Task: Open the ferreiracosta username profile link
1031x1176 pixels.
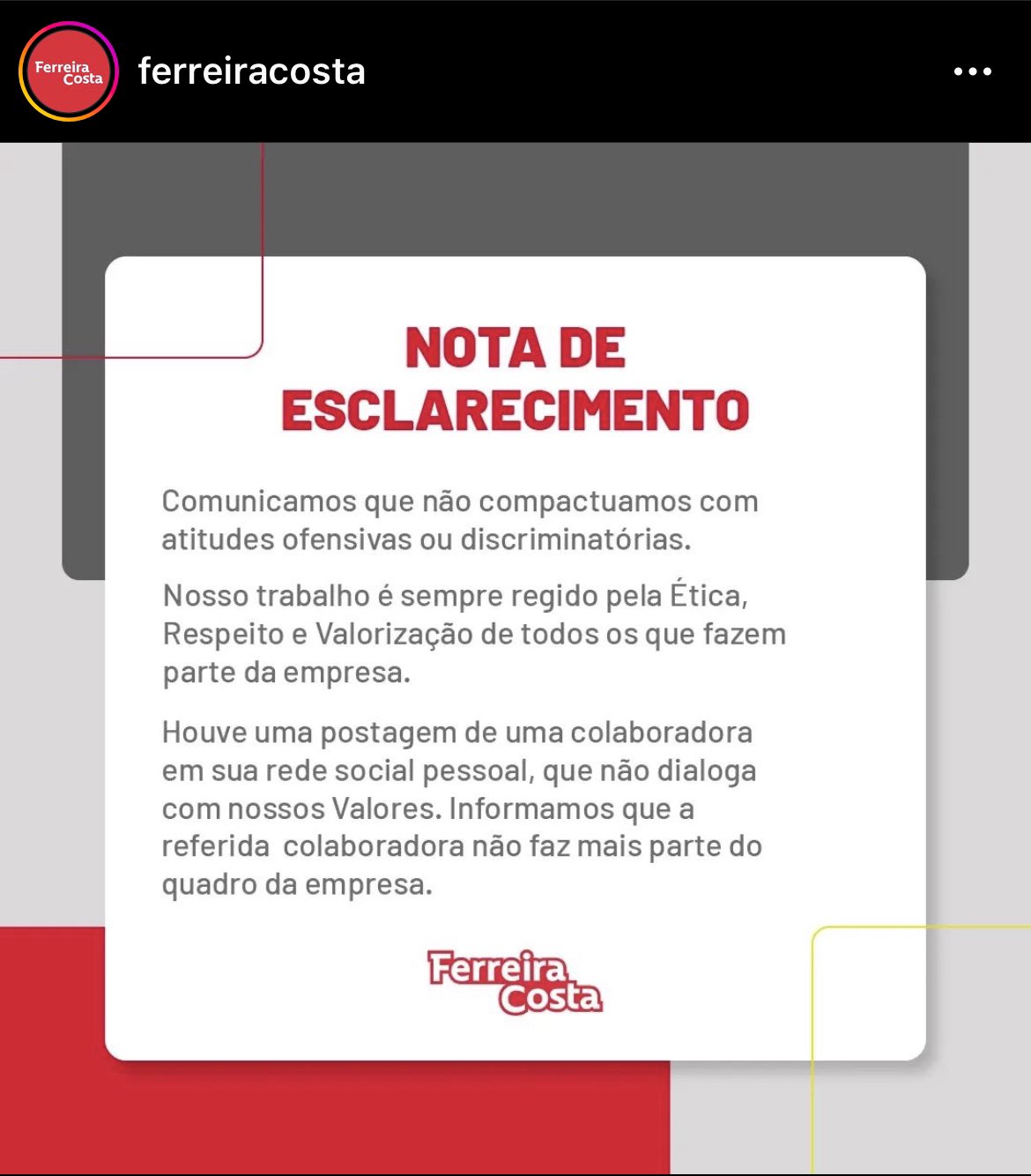Action: click(x=251, y=71)
